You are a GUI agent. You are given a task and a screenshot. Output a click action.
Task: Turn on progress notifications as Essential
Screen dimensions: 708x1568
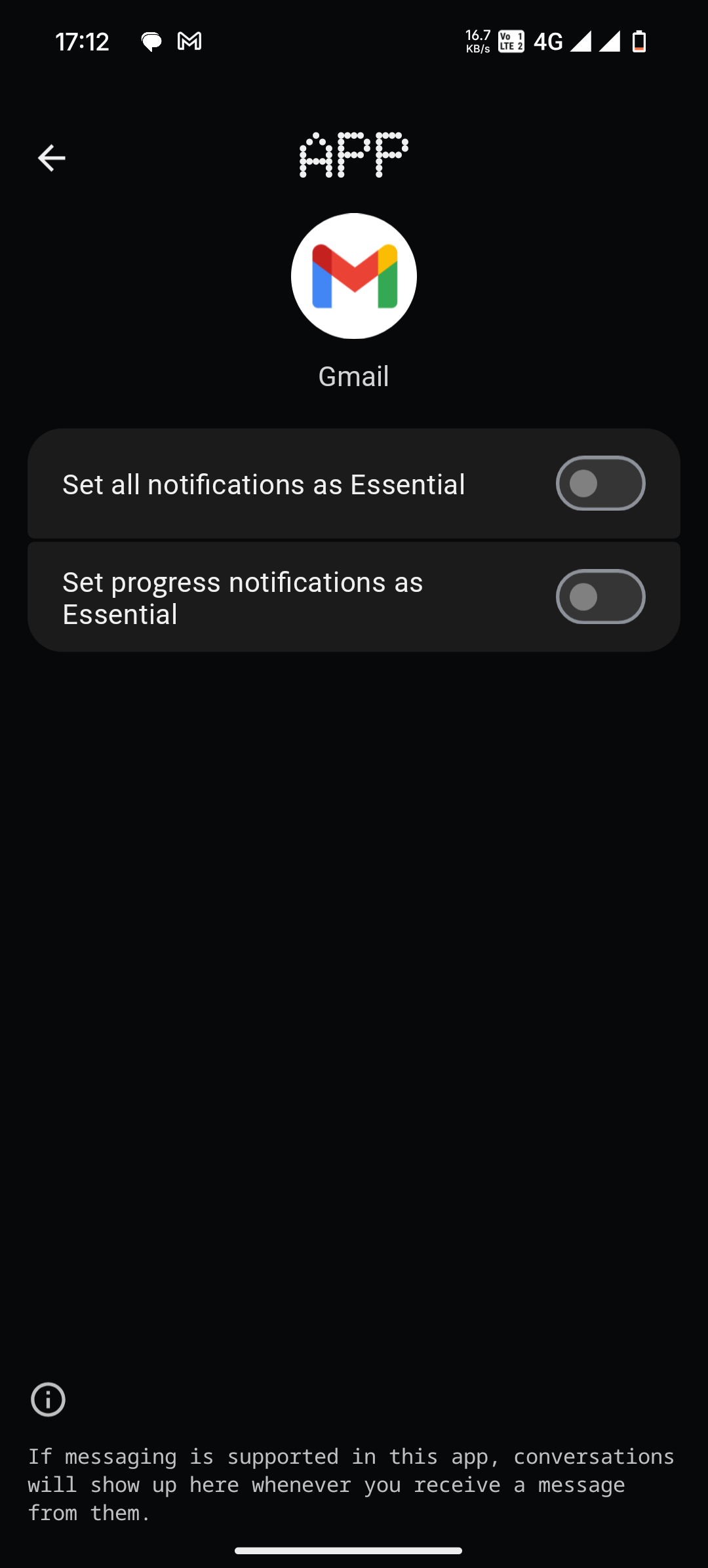click(x=600, y=597)
